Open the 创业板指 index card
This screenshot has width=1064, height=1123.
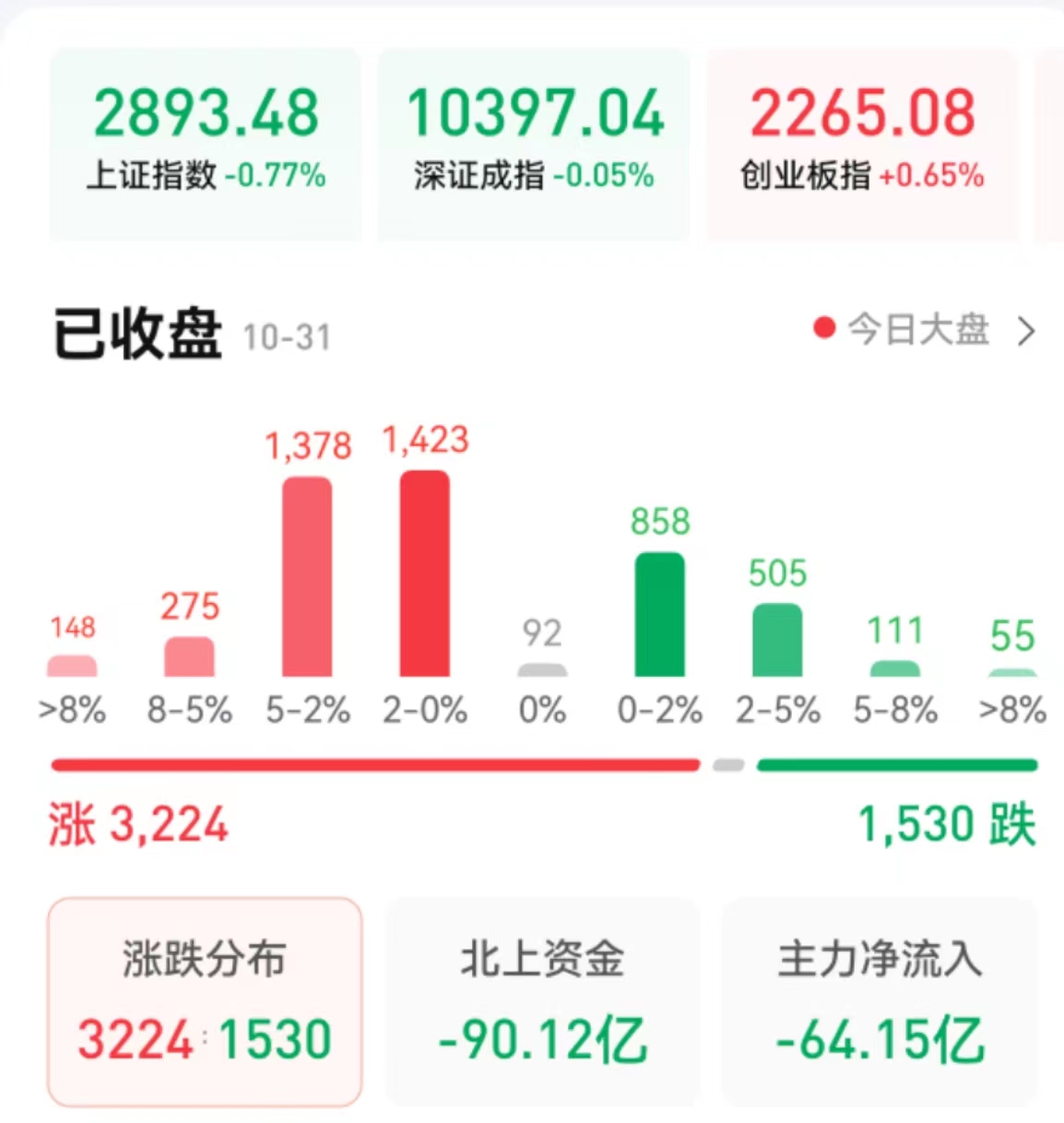(862, 143)
